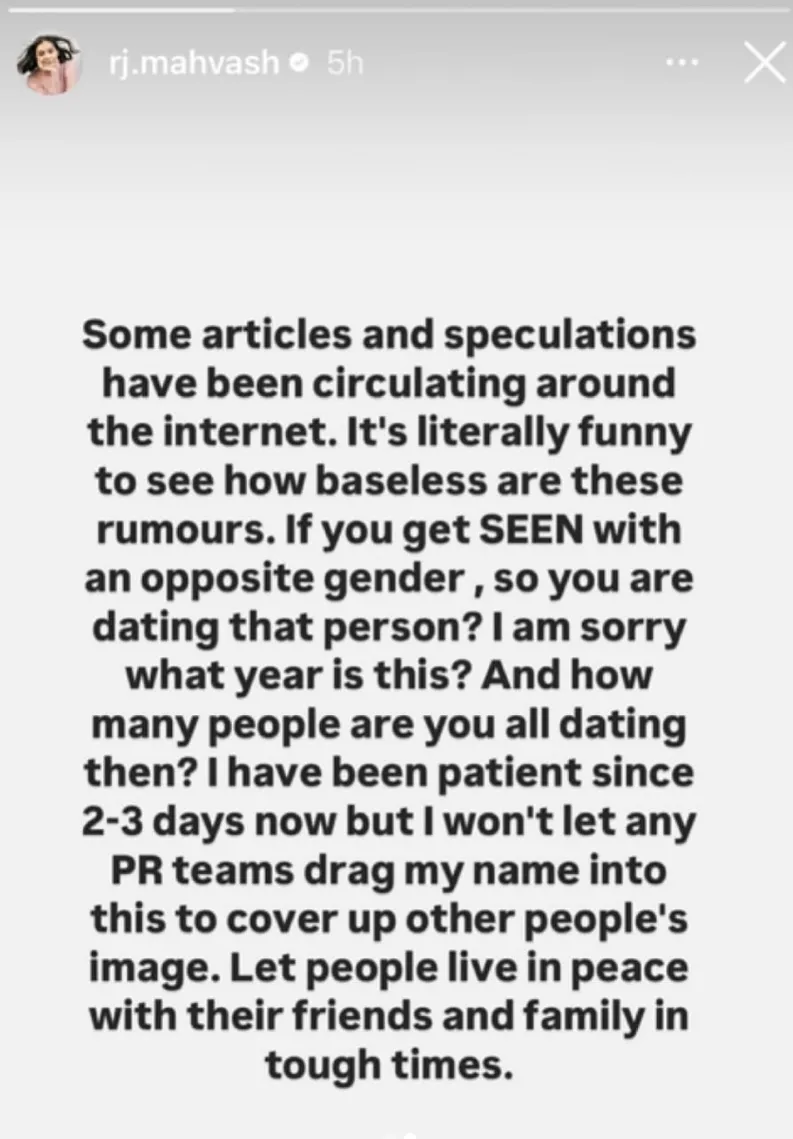The width and height of the screenshot is (793, 1139).
Task: Open the three-dot story options menu
Action: [685, 63]
